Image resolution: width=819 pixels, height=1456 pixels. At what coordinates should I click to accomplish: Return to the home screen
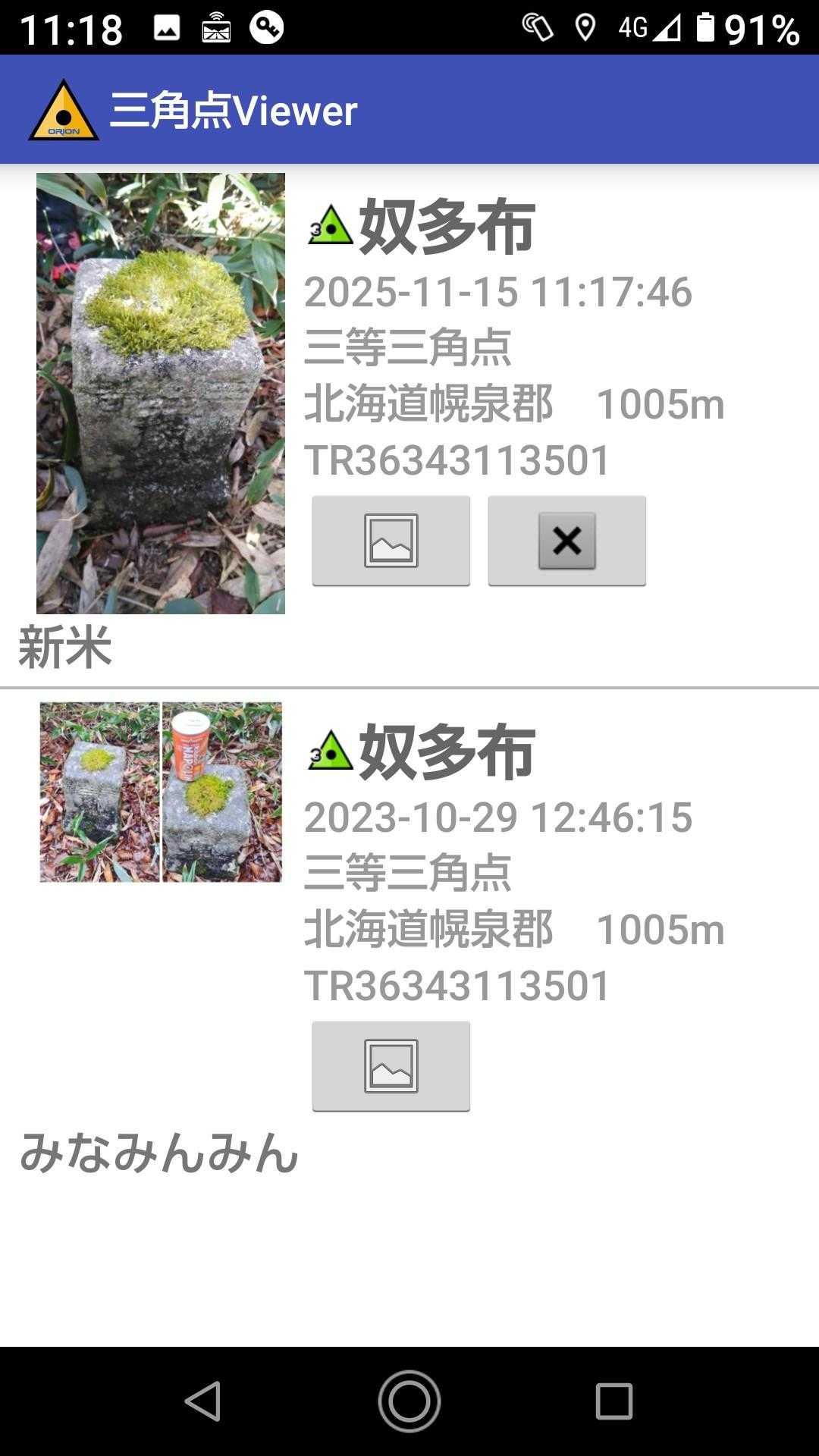[409, 1401]
